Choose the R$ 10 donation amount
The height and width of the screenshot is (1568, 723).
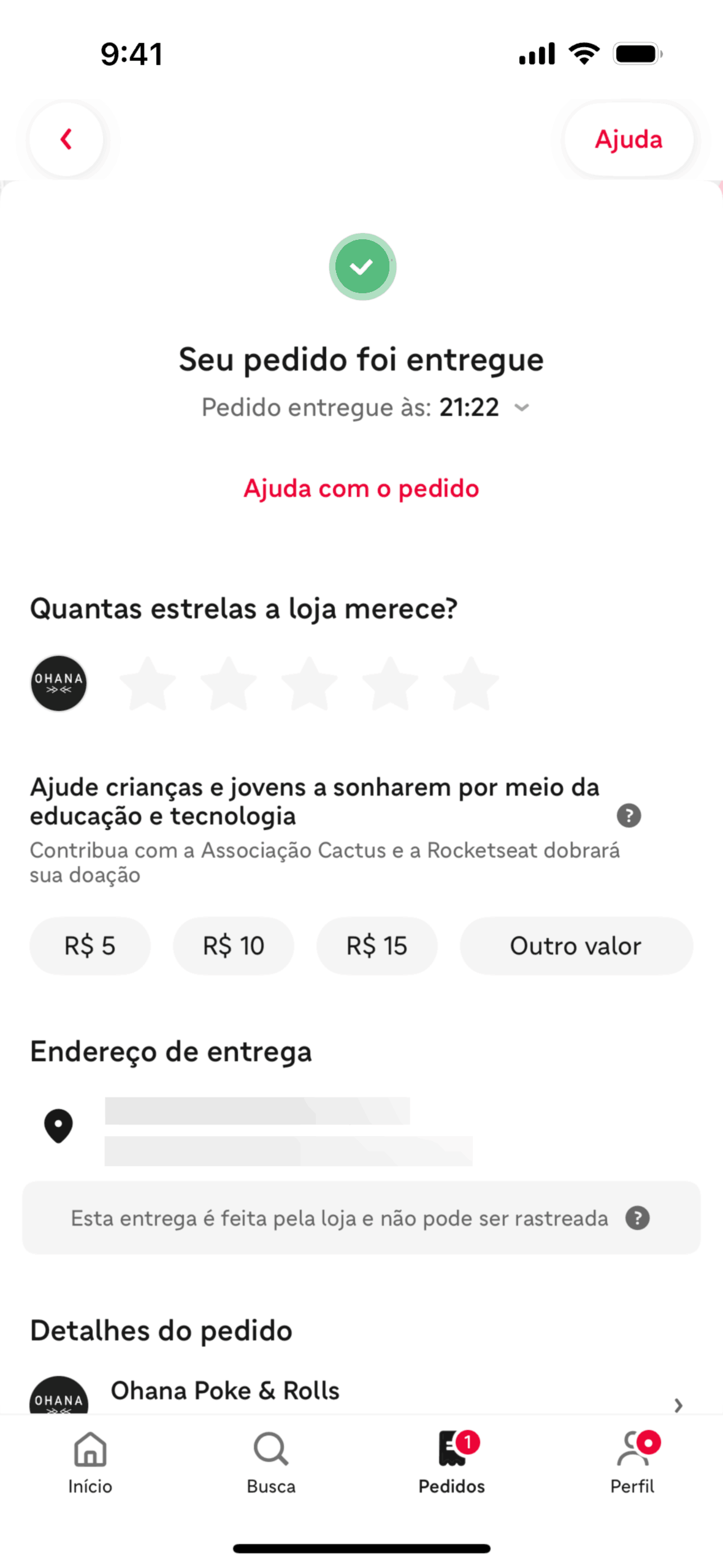coord(234,945)
